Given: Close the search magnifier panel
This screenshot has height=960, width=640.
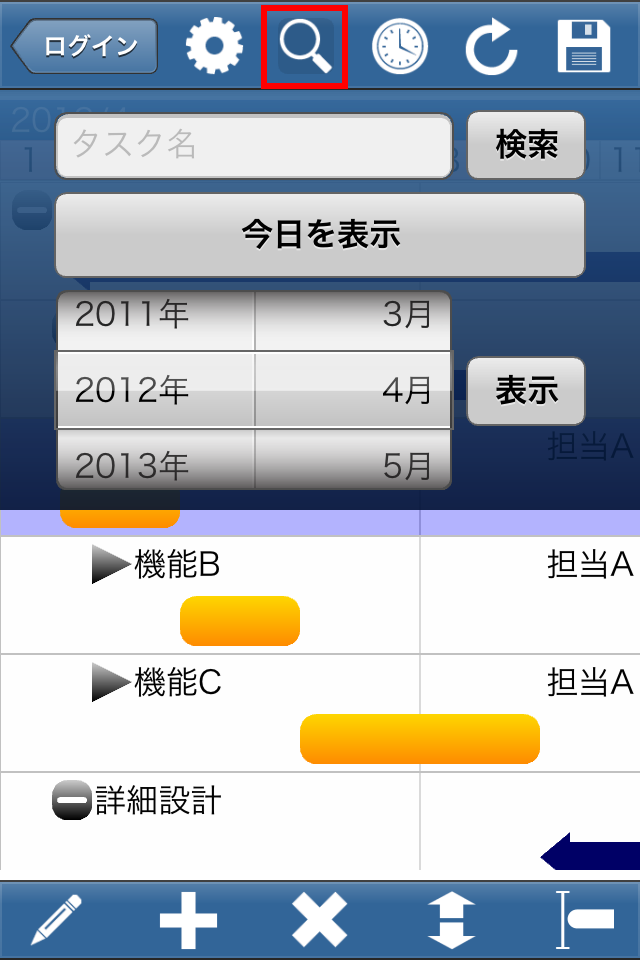Looking at the screenshot, I should coord(305,46).
